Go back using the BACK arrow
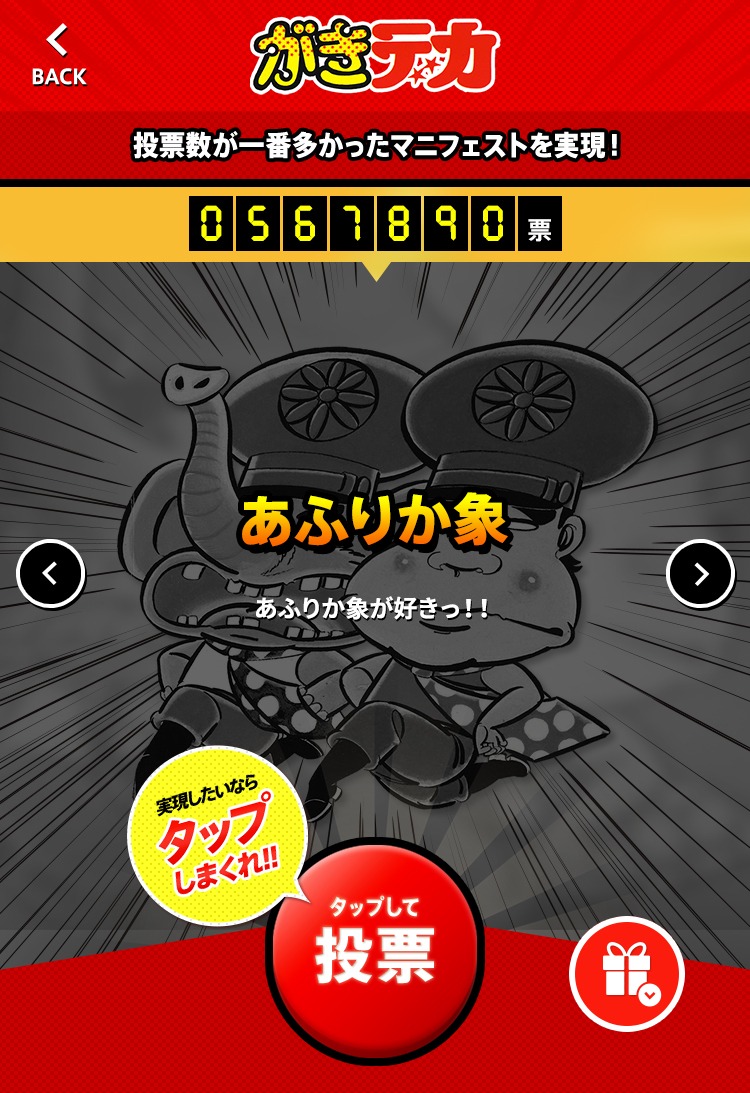The width and height of the screenshot is (750, 1093). coord(58,54)
